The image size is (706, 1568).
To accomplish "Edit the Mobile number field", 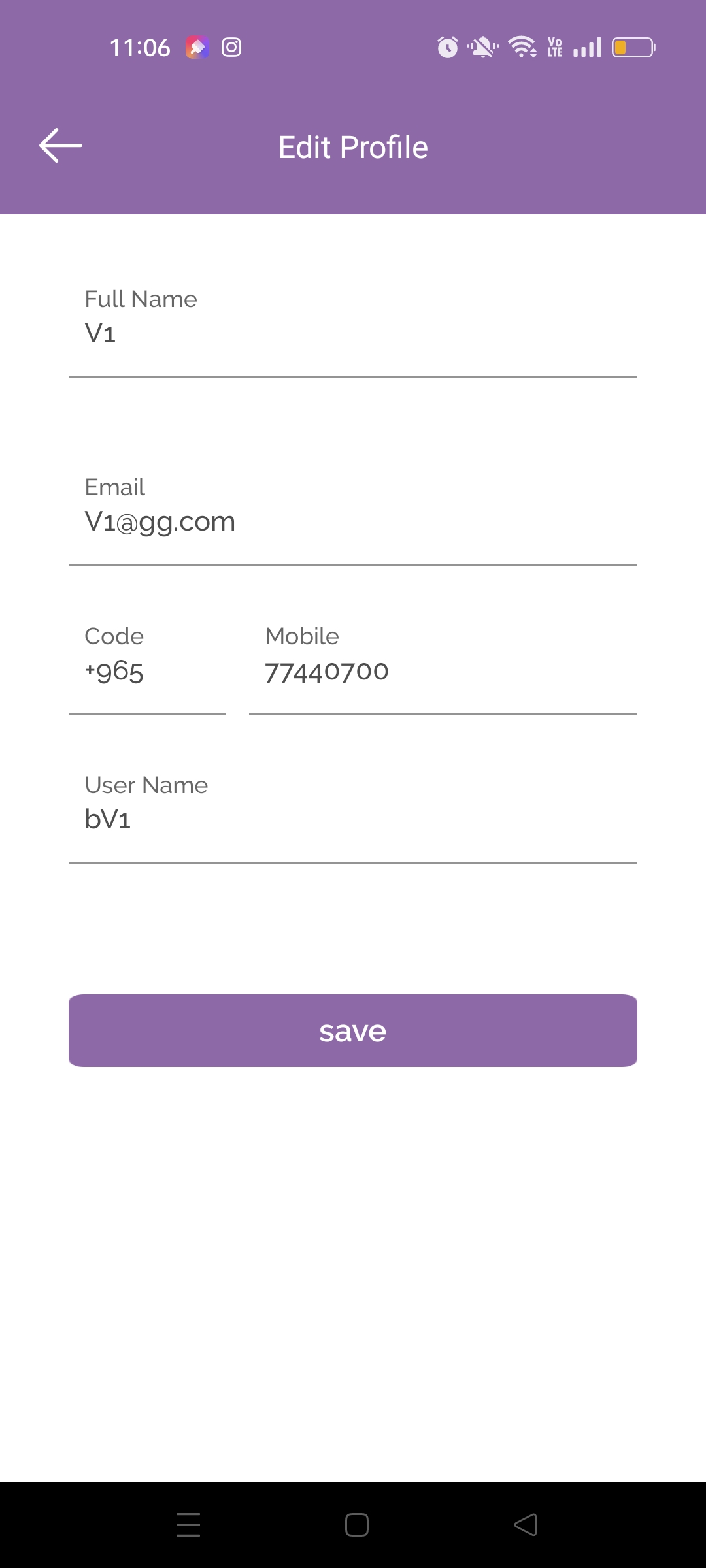I will (442, 672).
